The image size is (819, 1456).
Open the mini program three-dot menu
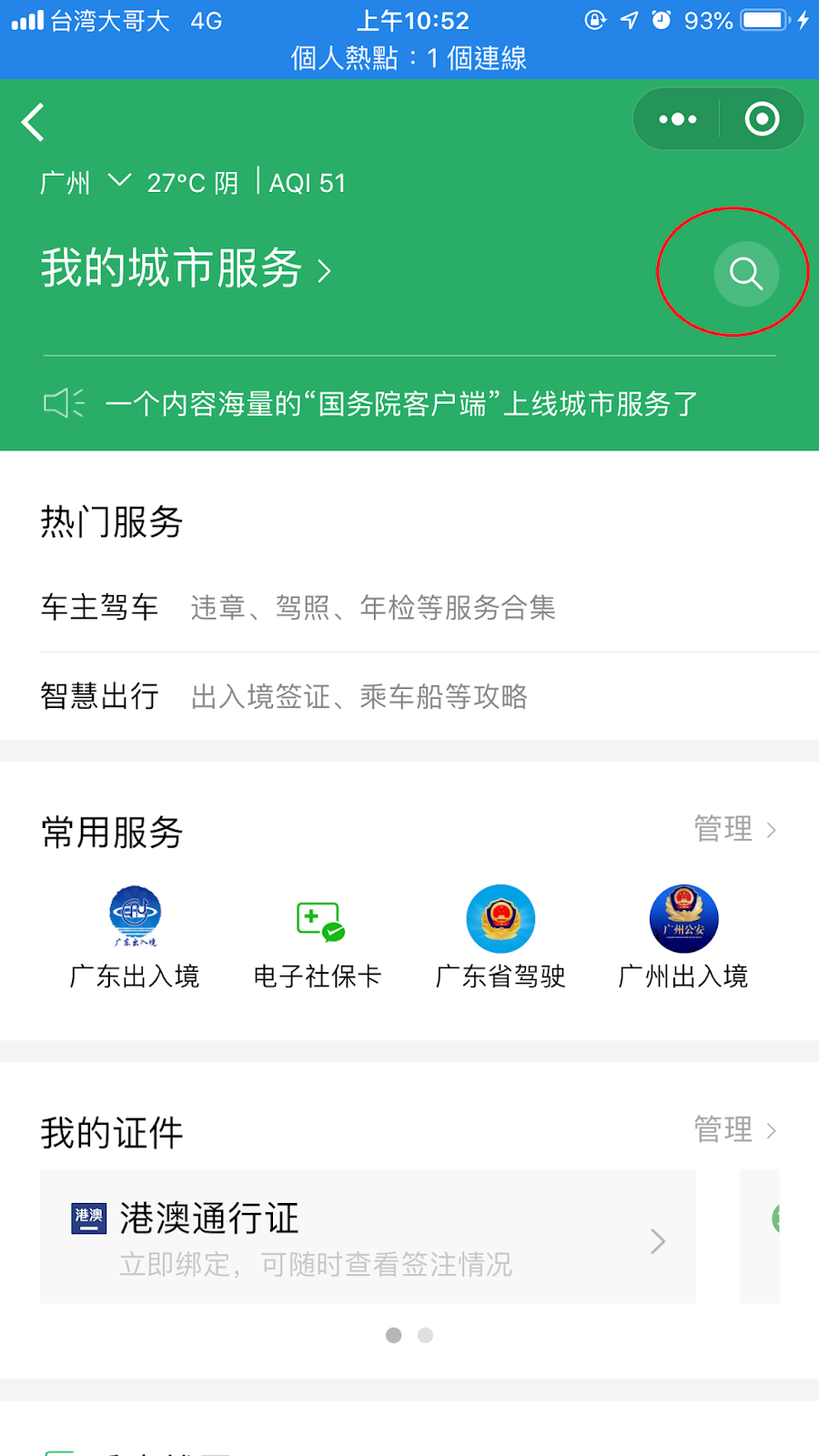coord(677,119)
